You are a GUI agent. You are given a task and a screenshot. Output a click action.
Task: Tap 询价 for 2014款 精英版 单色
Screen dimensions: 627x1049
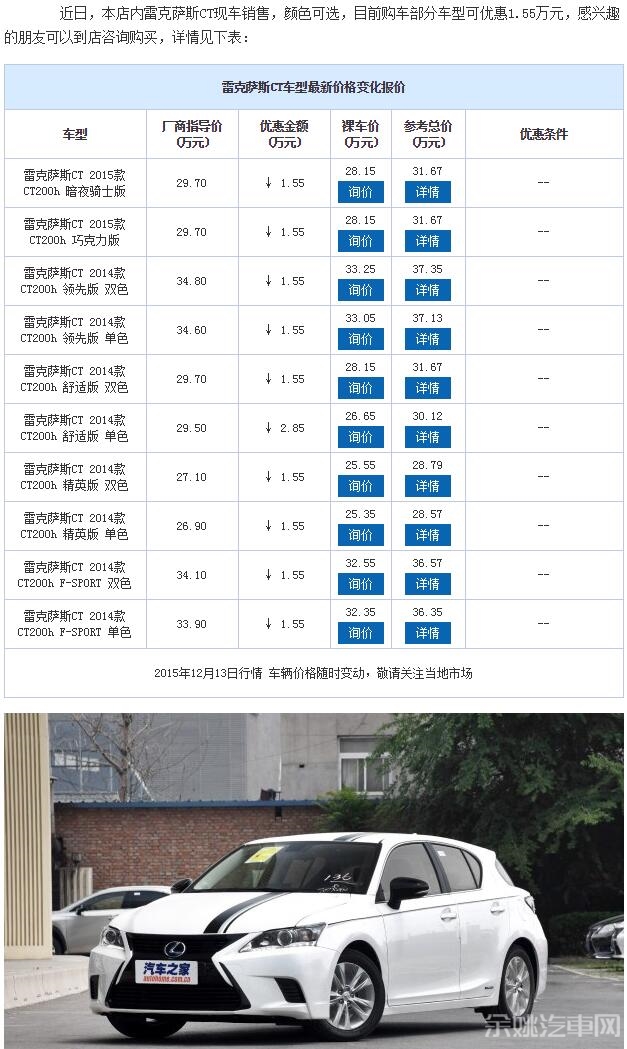[x=360, y=535]
